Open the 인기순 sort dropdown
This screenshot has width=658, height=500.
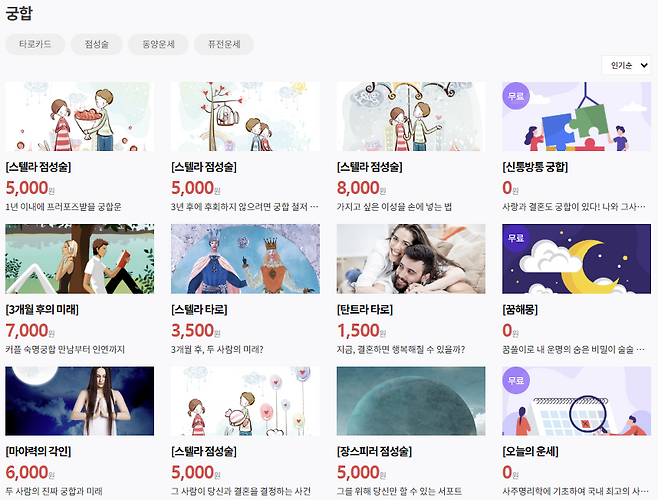[626, 65]
